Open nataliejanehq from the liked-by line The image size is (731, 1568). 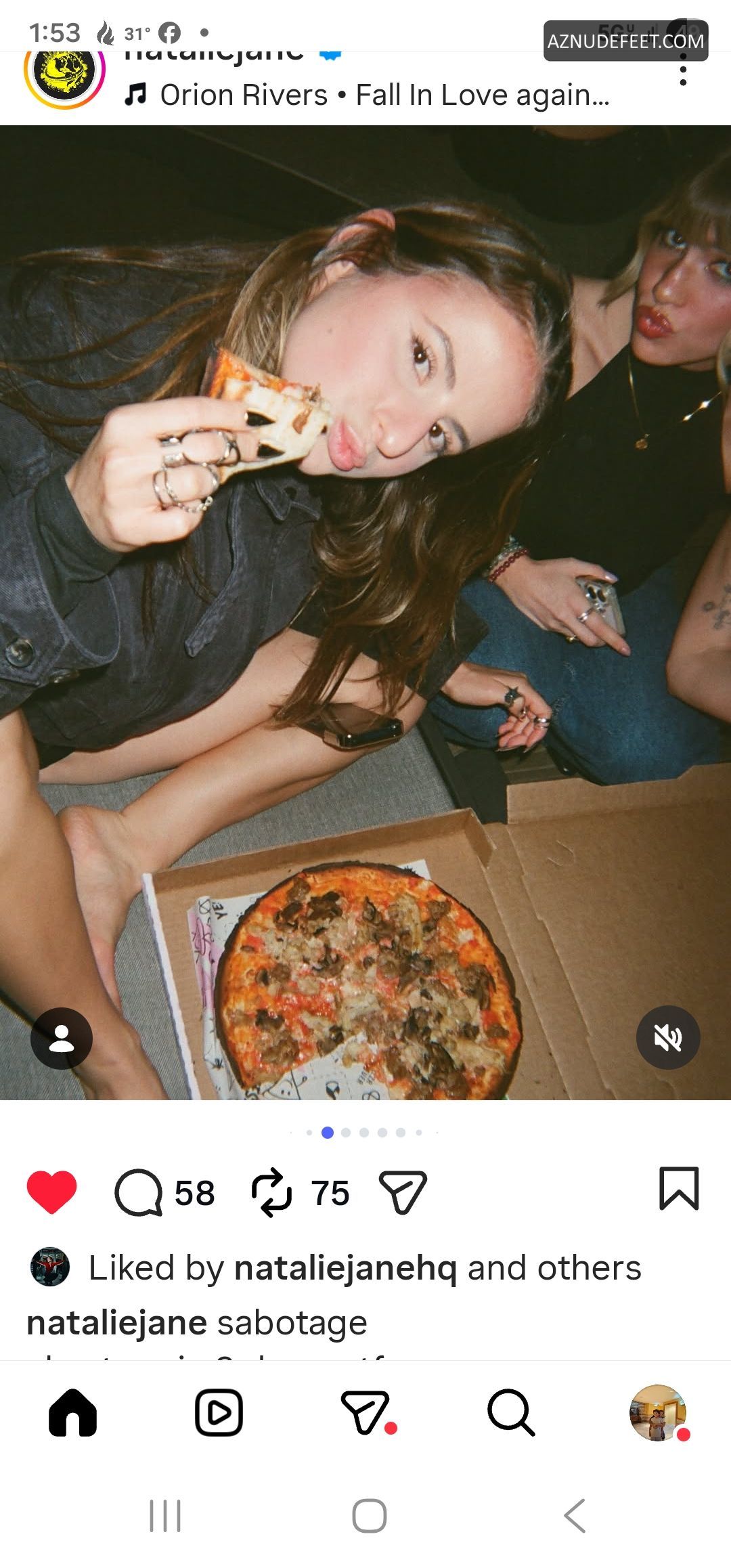click(345, 1268)
